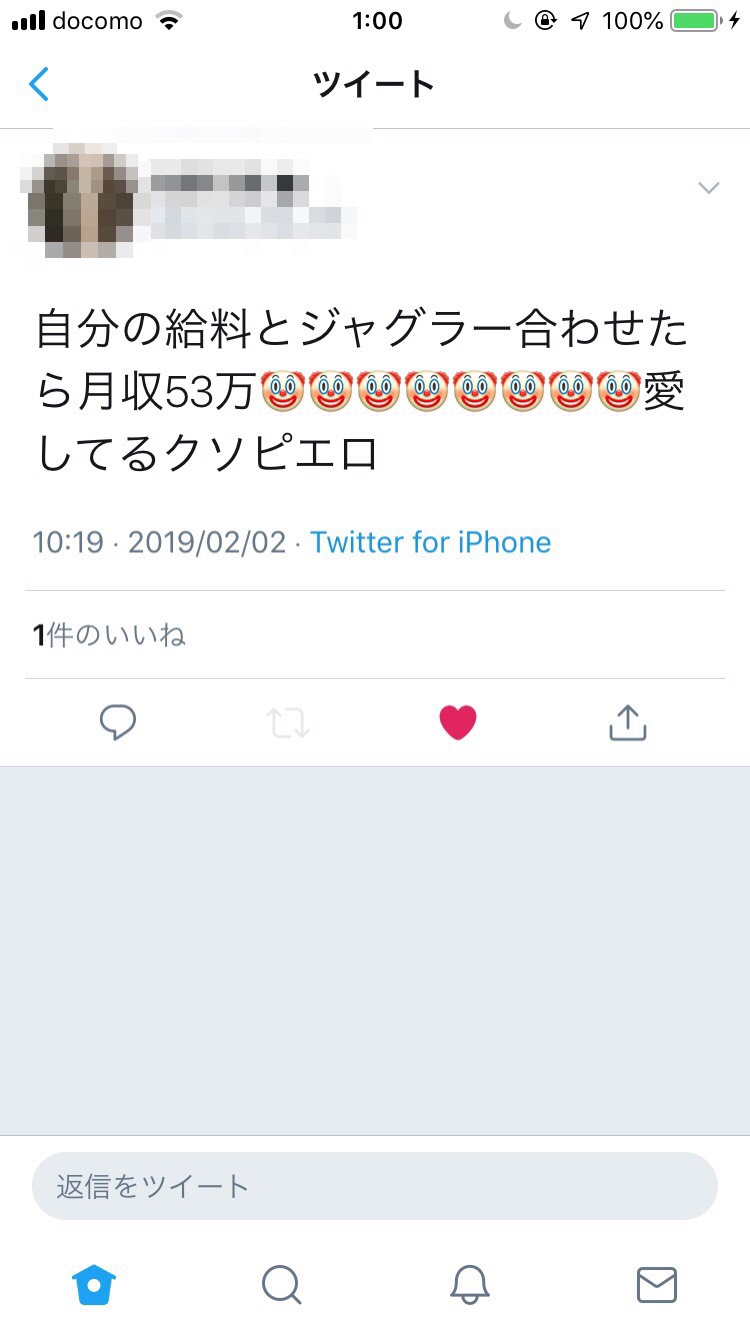Image resolution: width=750 pixels, height=1334 pixels.
Task: Tap the Twitter for iPhone link
Action: click(x=430, y=542)
